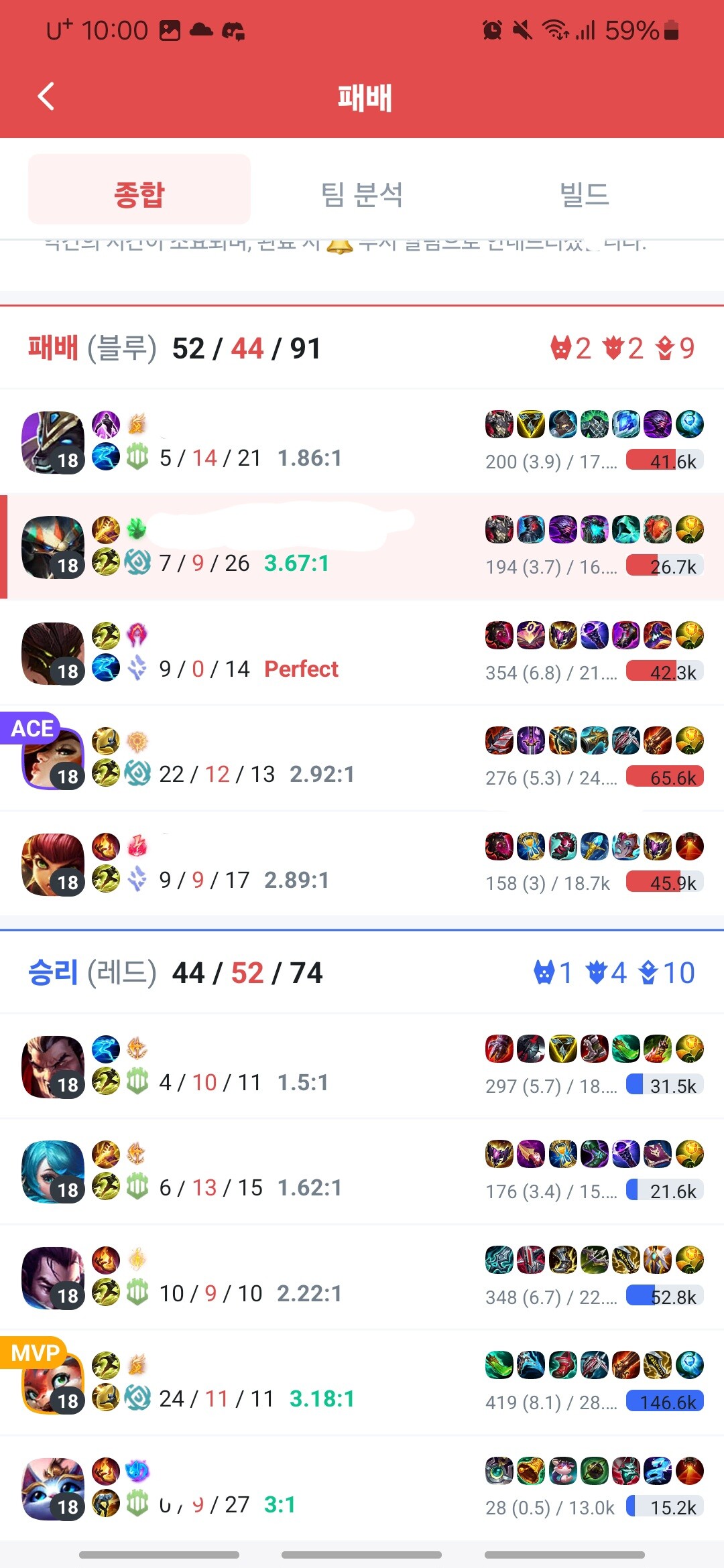The height and width of the screenshot is (1568, 724).
Task: Switch to the 빌드 tab
Action: (x=584, y=194)
